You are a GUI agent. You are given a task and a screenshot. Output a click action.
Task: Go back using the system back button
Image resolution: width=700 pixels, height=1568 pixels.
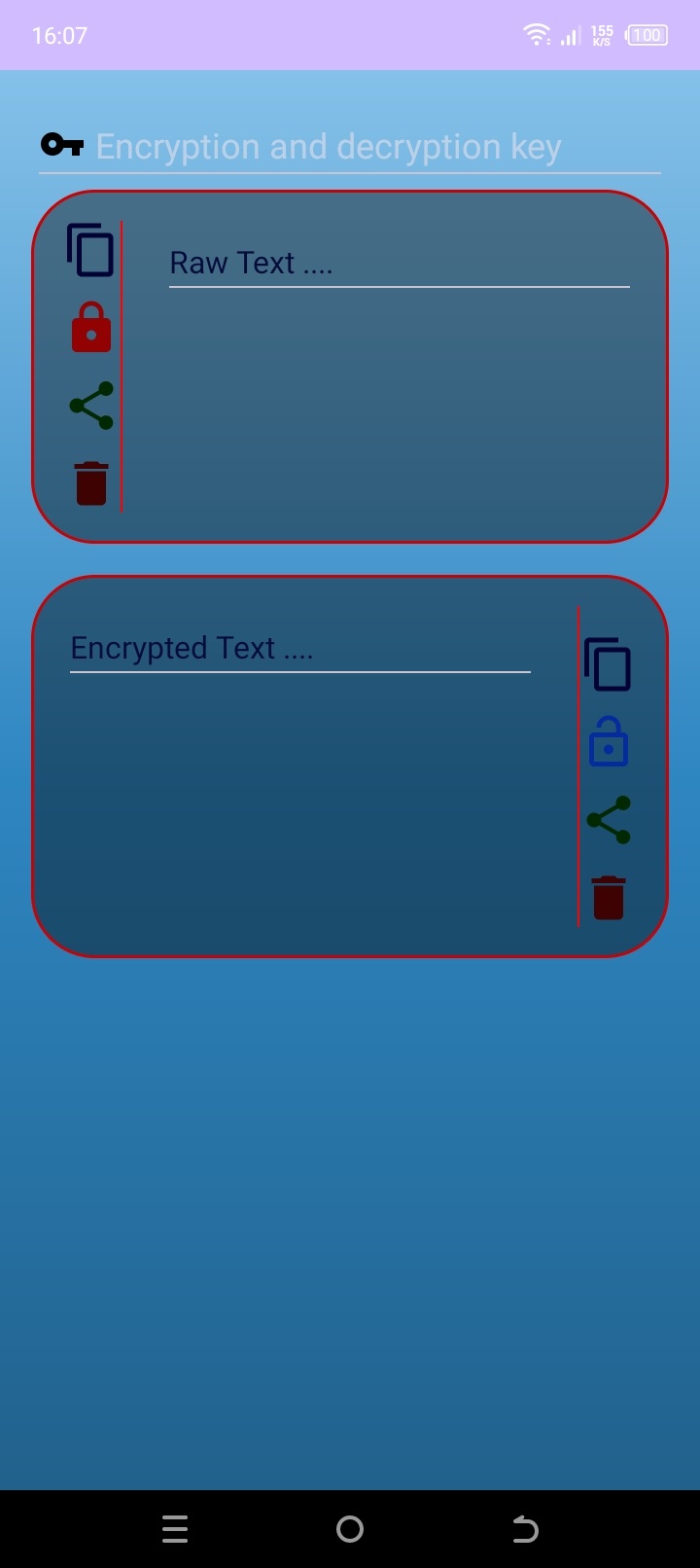click(525, 1529)
